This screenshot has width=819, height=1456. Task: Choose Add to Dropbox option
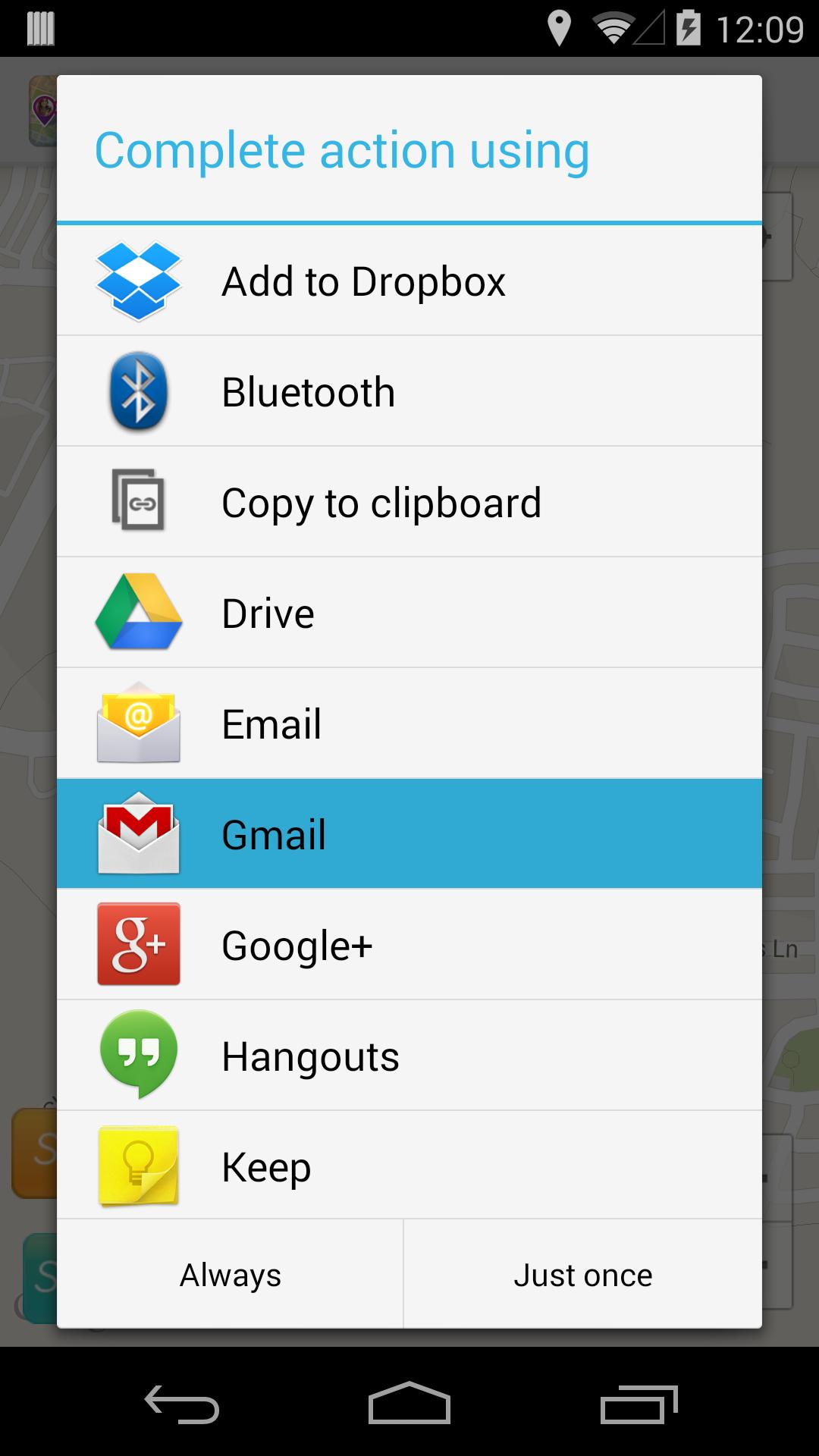click(x=409, y=281)
